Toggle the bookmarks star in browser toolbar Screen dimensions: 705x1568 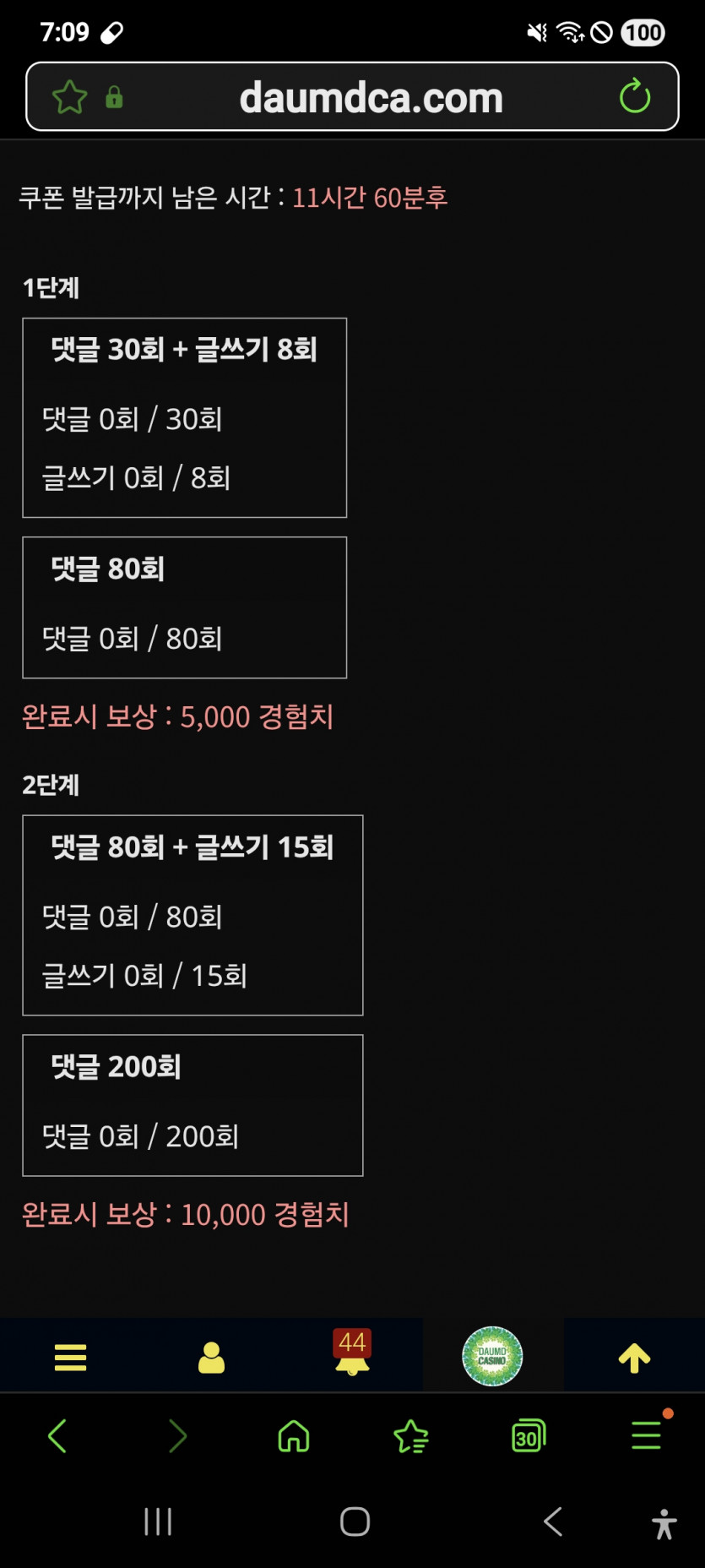tap(410, 1436)
